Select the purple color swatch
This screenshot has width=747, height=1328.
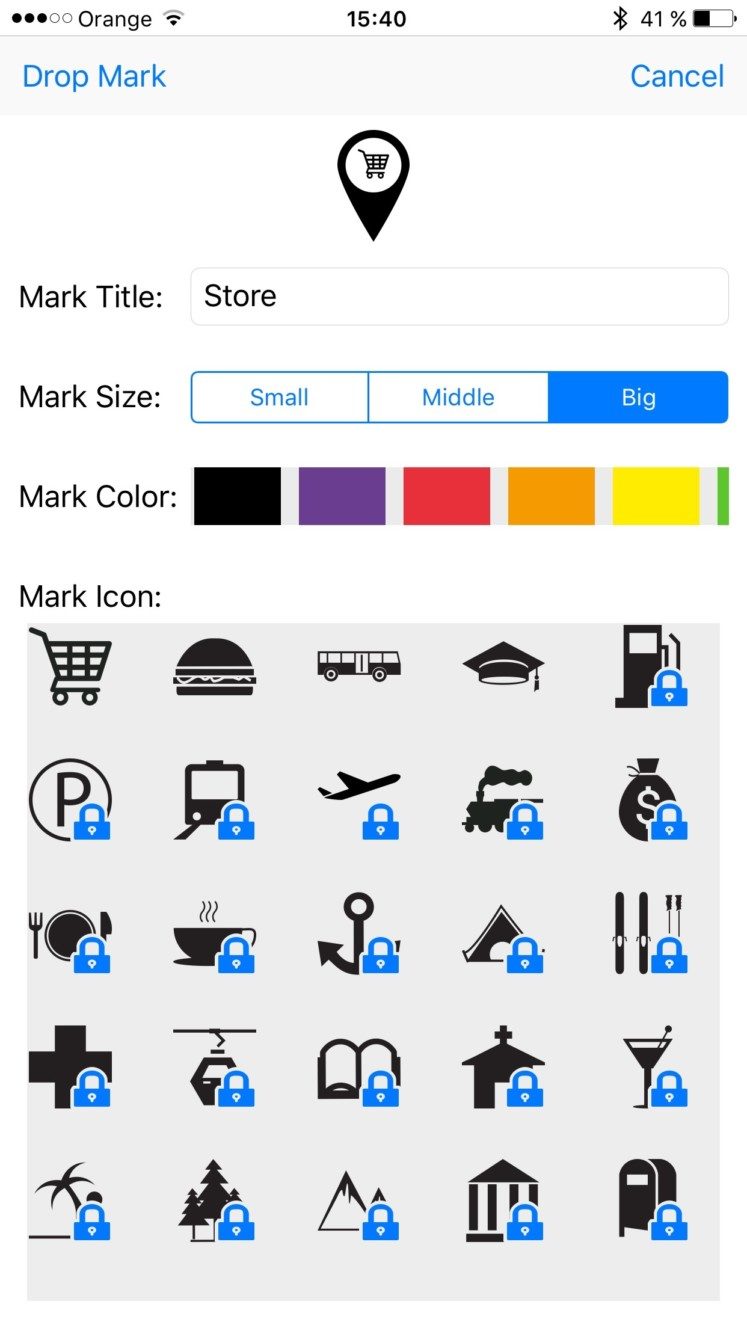(342, 496)
